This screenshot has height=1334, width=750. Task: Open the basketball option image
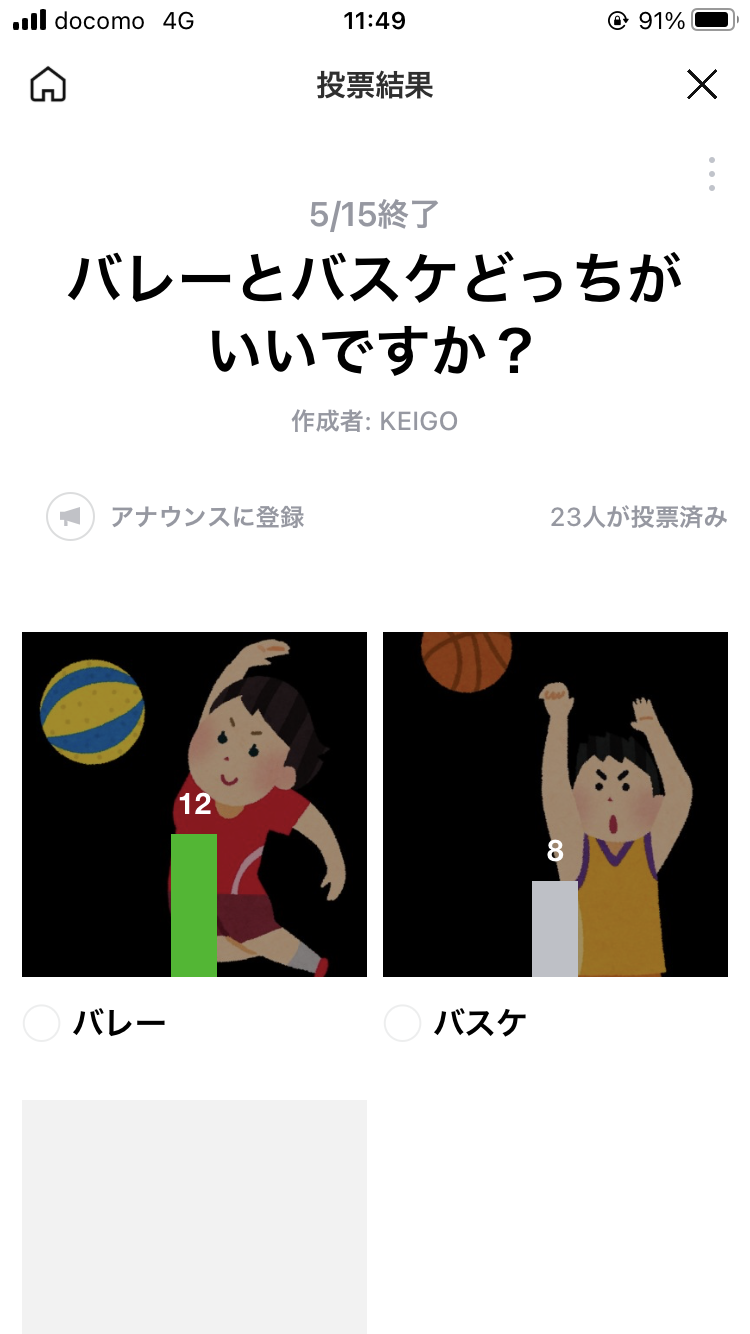(555, 804)
